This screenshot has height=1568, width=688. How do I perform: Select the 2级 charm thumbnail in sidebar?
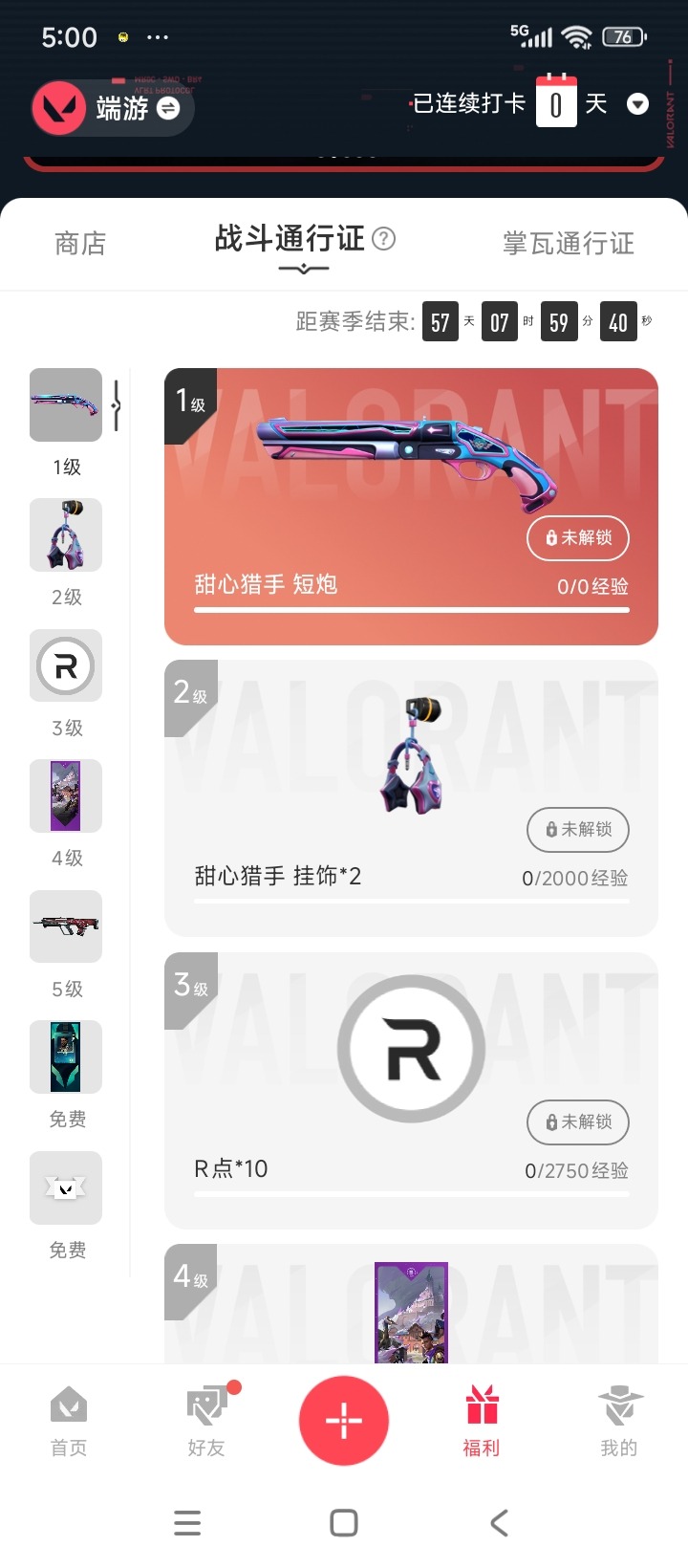65,535
